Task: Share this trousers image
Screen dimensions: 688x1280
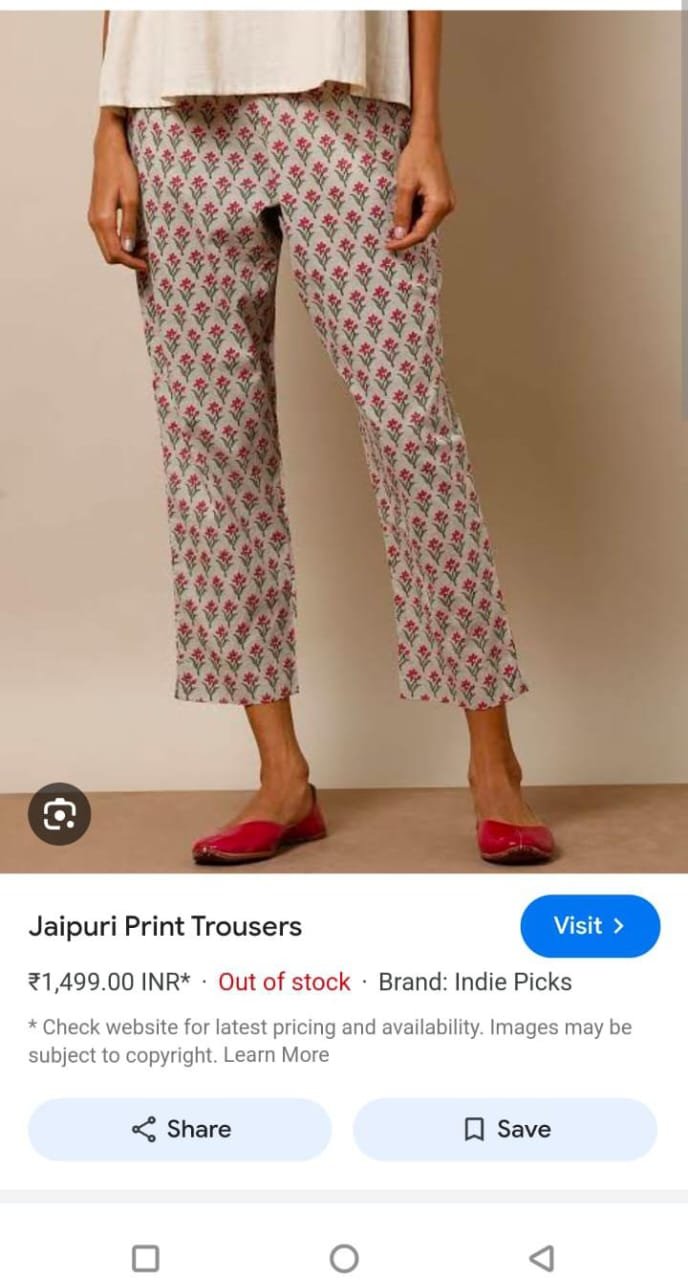Action: [180, 1129]
